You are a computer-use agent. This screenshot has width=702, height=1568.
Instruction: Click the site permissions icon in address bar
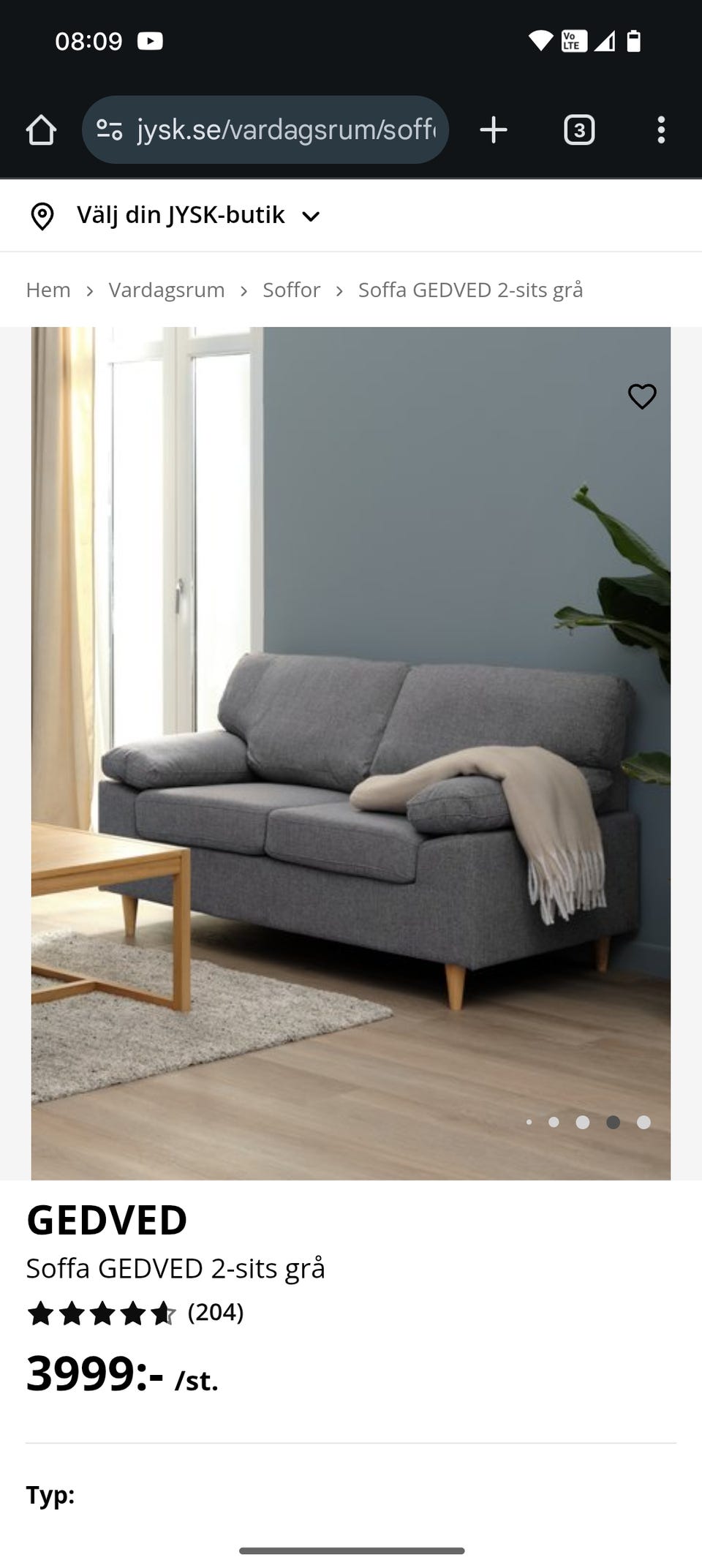click(x=108, y=129)
